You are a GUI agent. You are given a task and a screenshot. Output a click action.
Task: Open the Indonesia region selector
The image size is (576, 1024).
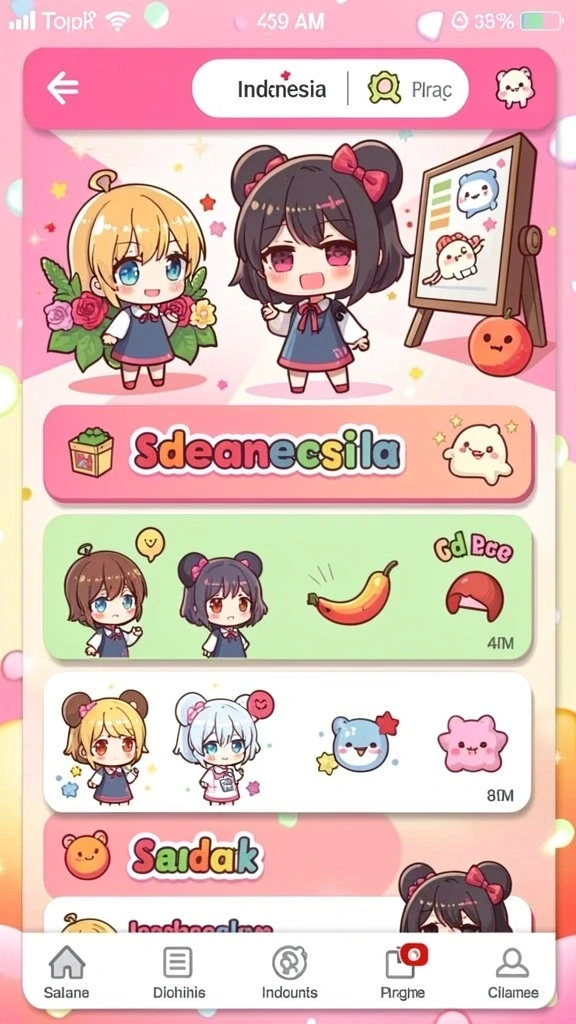[281, 89]
